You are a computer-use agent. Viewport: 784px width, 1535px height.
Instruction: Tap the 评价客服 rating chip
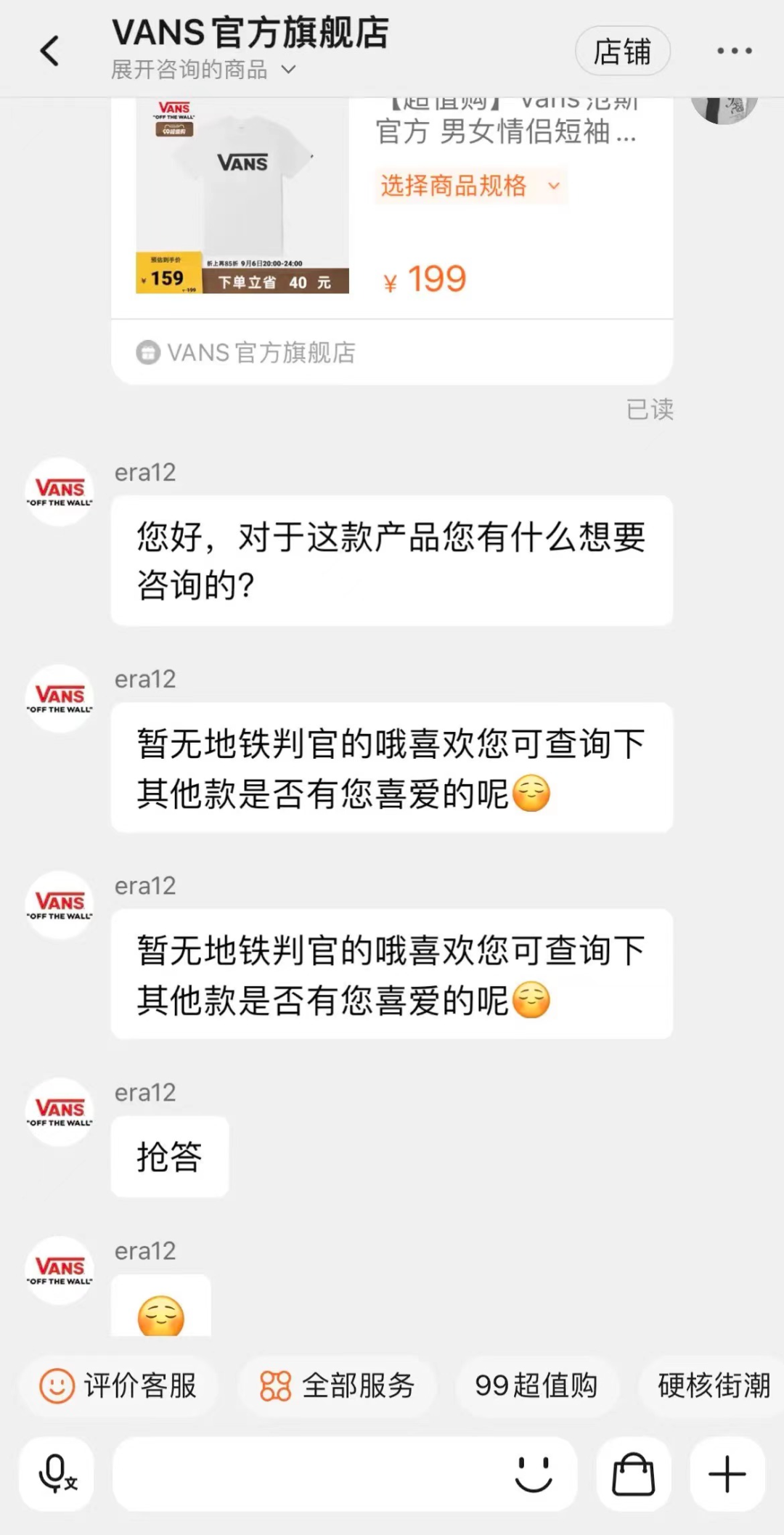click(118, 1385)
